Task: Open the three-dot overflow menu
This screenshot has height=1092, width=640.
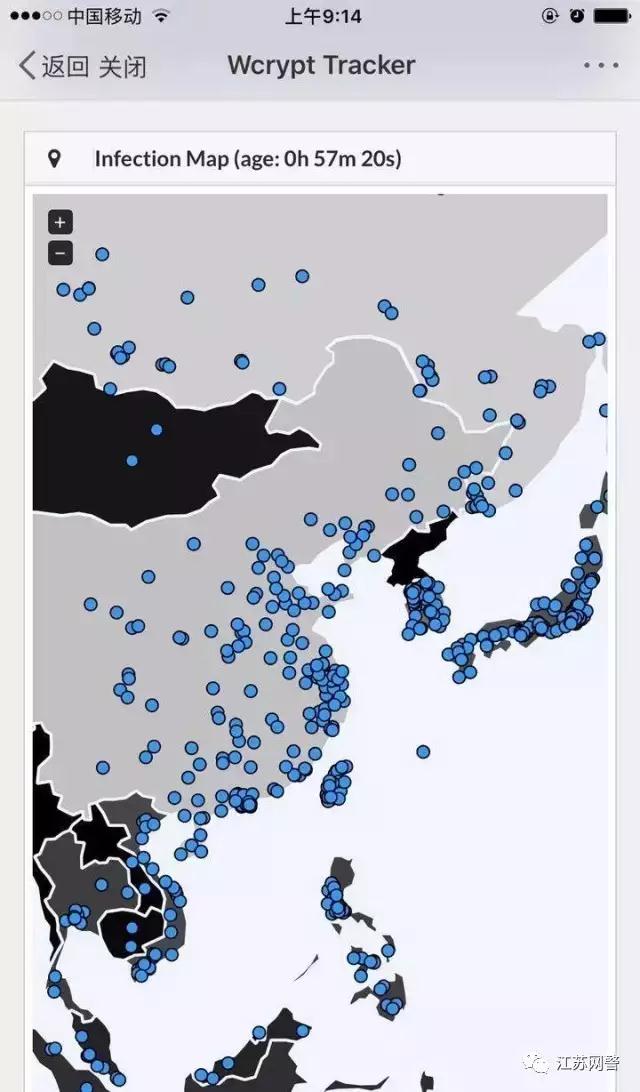Action: [601, 66]
